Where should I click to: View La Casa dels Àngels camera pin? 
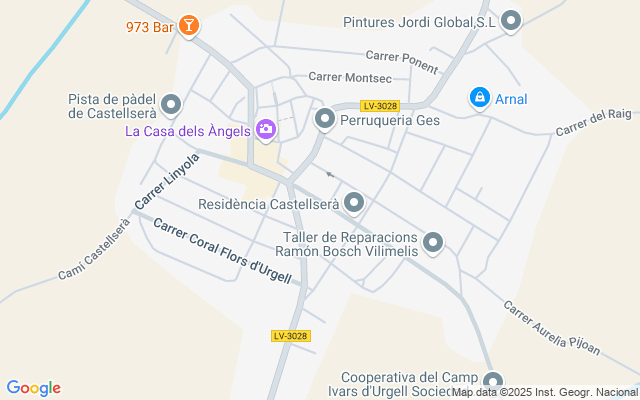coord(266,130)
